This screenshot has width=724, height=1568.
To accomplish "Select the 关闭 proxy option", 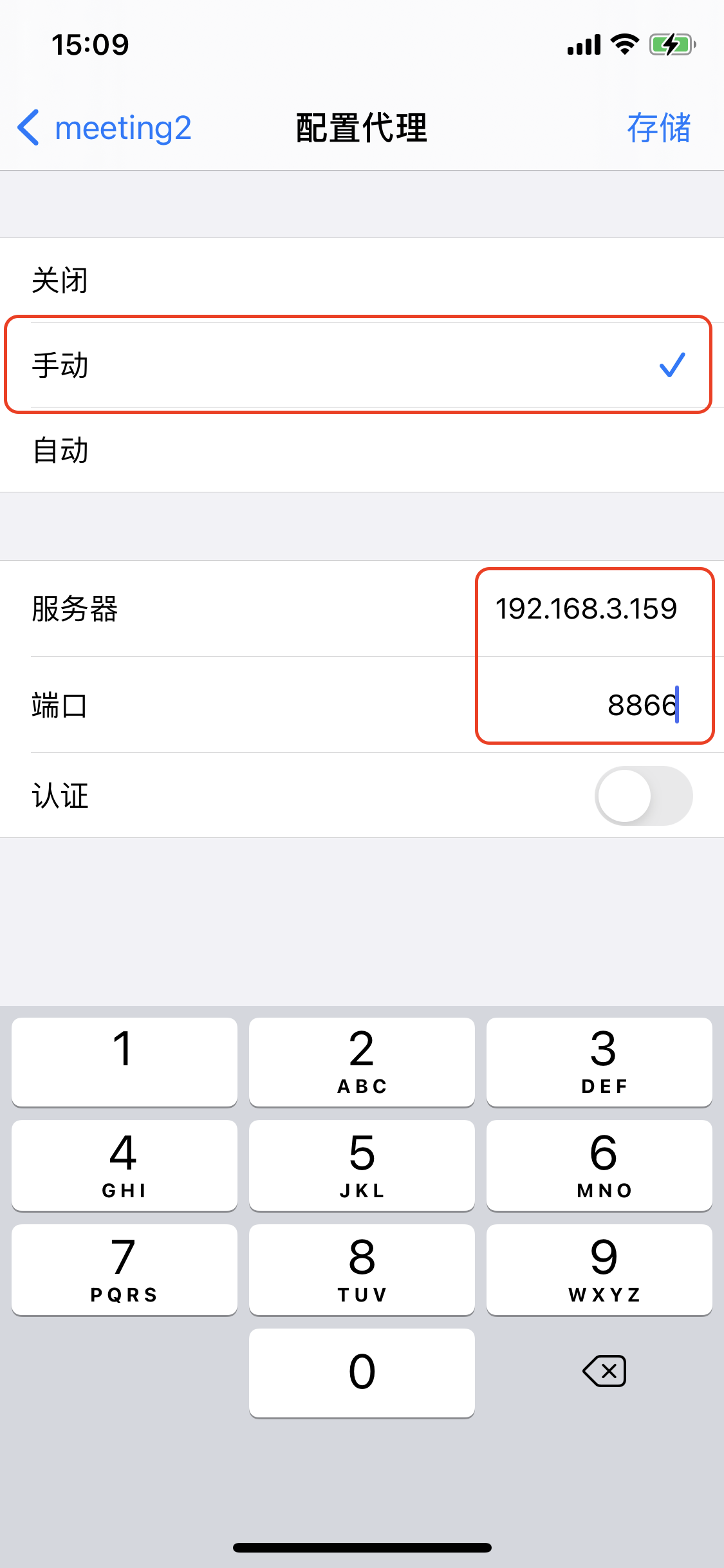I will [x=362, y=281].
